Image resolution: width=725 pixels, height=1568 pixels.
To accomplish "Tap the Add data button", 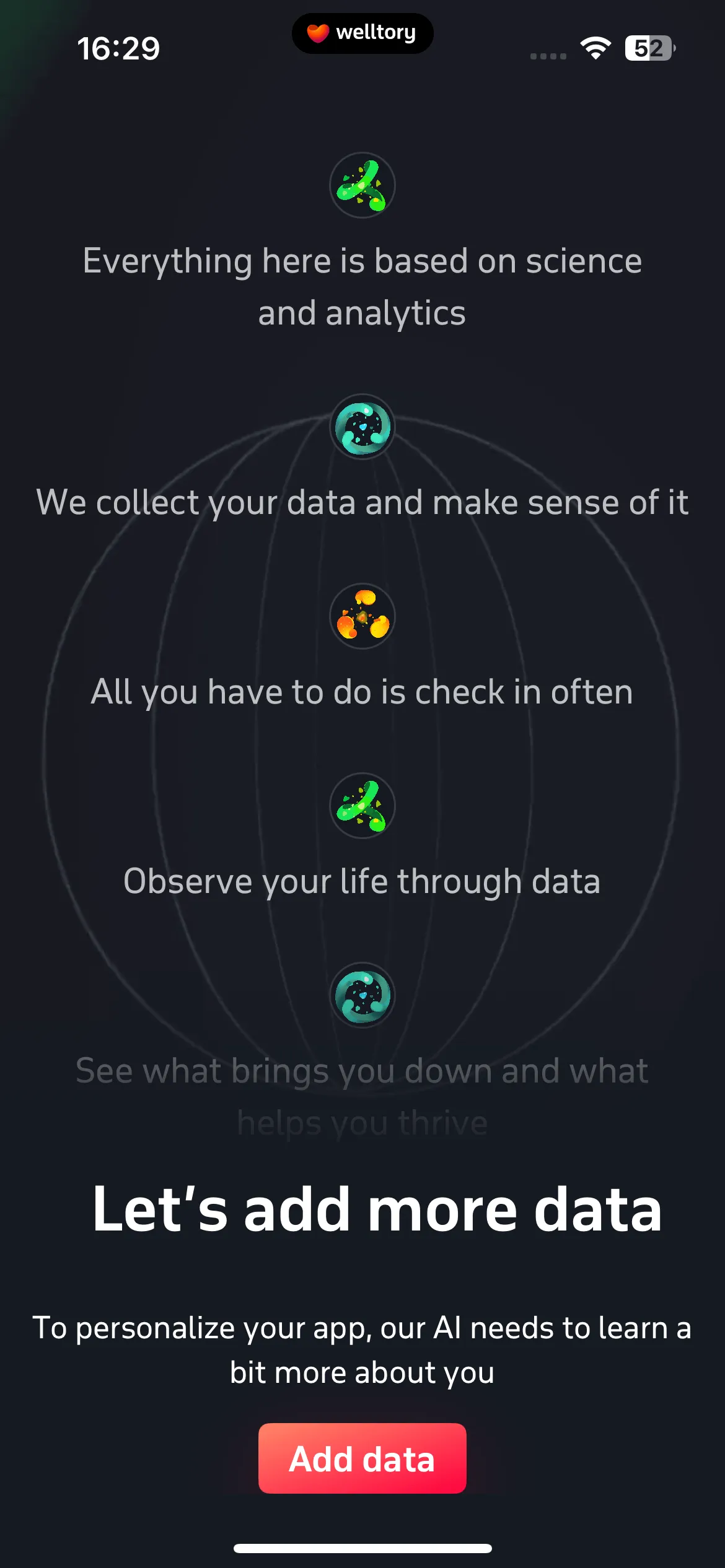I will [x=362, y=1458].
